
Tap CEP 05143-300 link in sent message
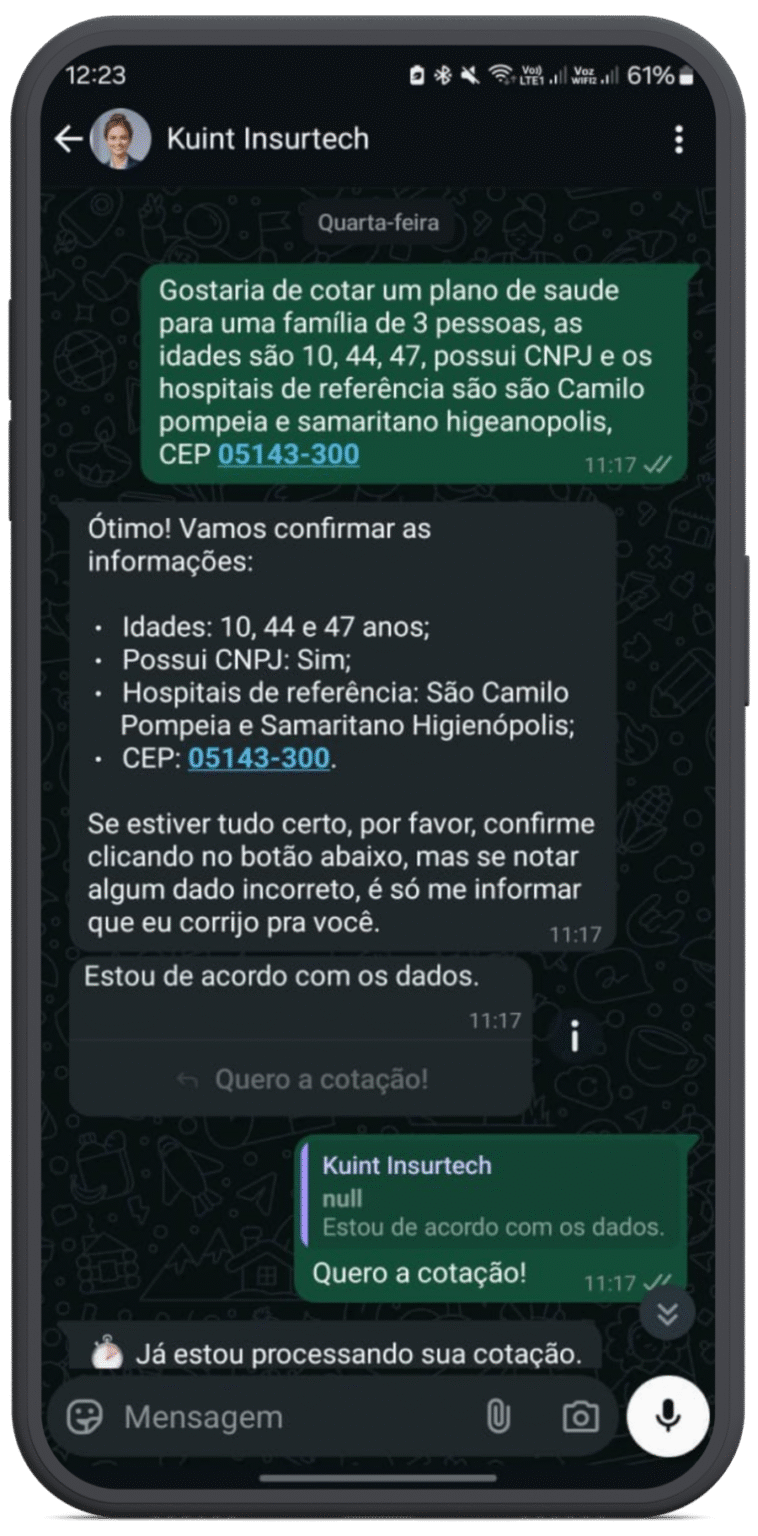point(288,455)
